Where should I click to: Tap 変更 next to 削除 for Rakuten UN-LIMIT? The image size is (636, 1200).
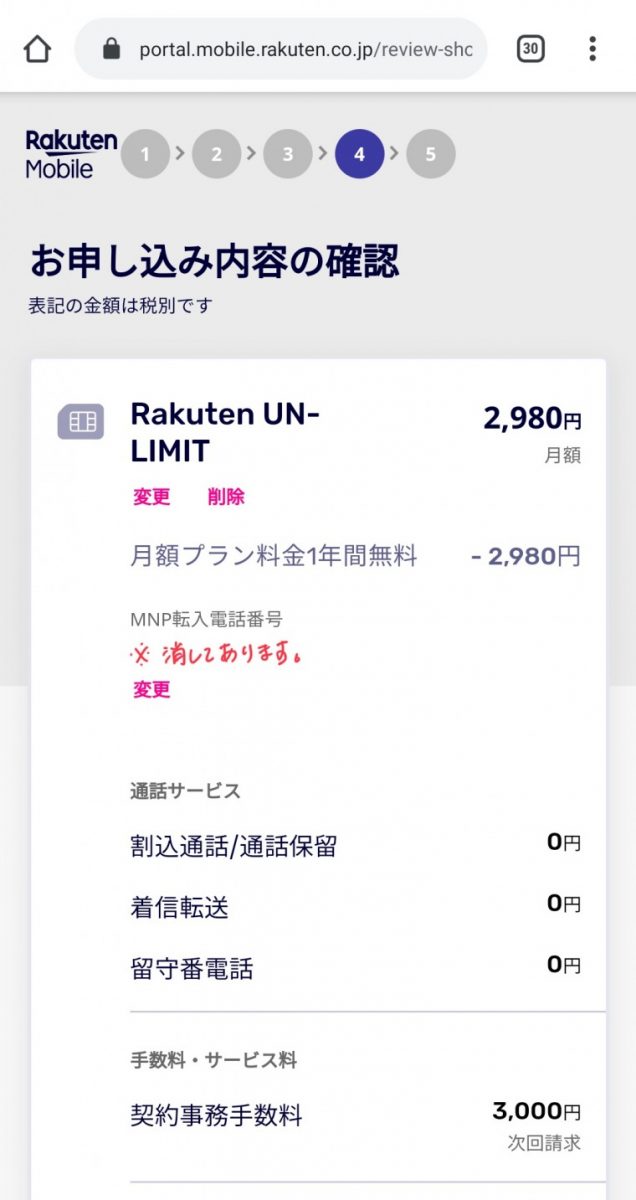coord(152,497)
